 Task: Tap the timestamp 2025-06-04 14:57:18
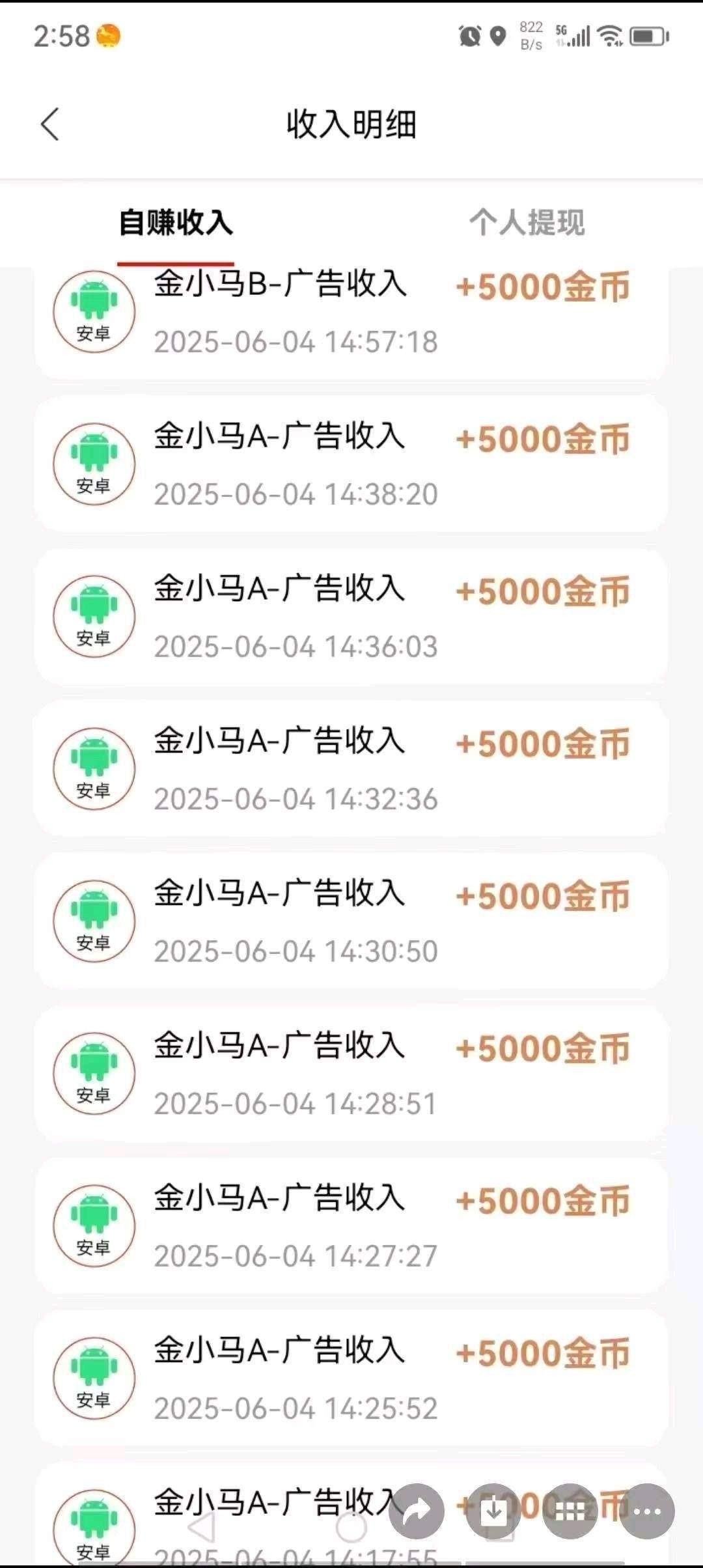[x=296, y=341]
